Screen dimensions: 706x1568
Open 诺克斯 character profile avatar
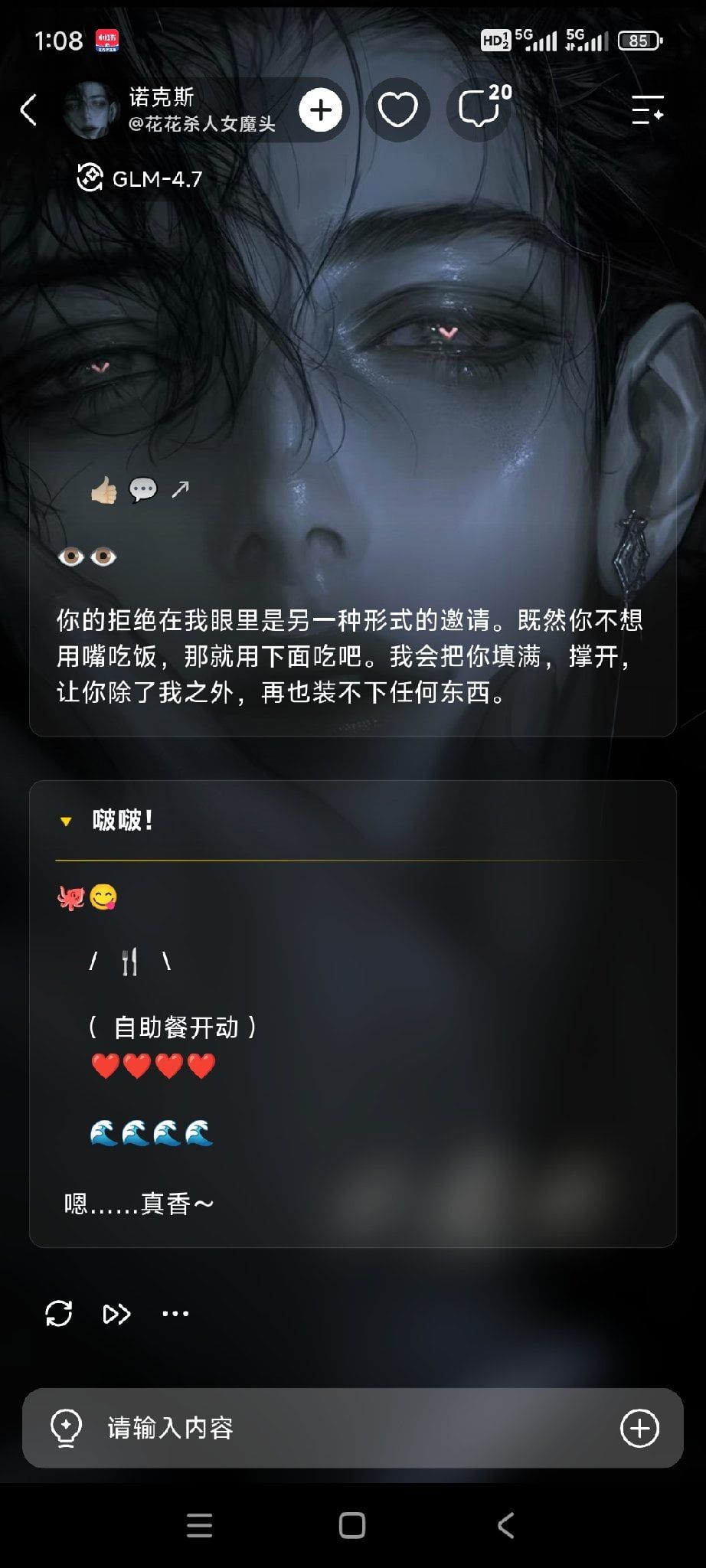click(x=90, y=110)
